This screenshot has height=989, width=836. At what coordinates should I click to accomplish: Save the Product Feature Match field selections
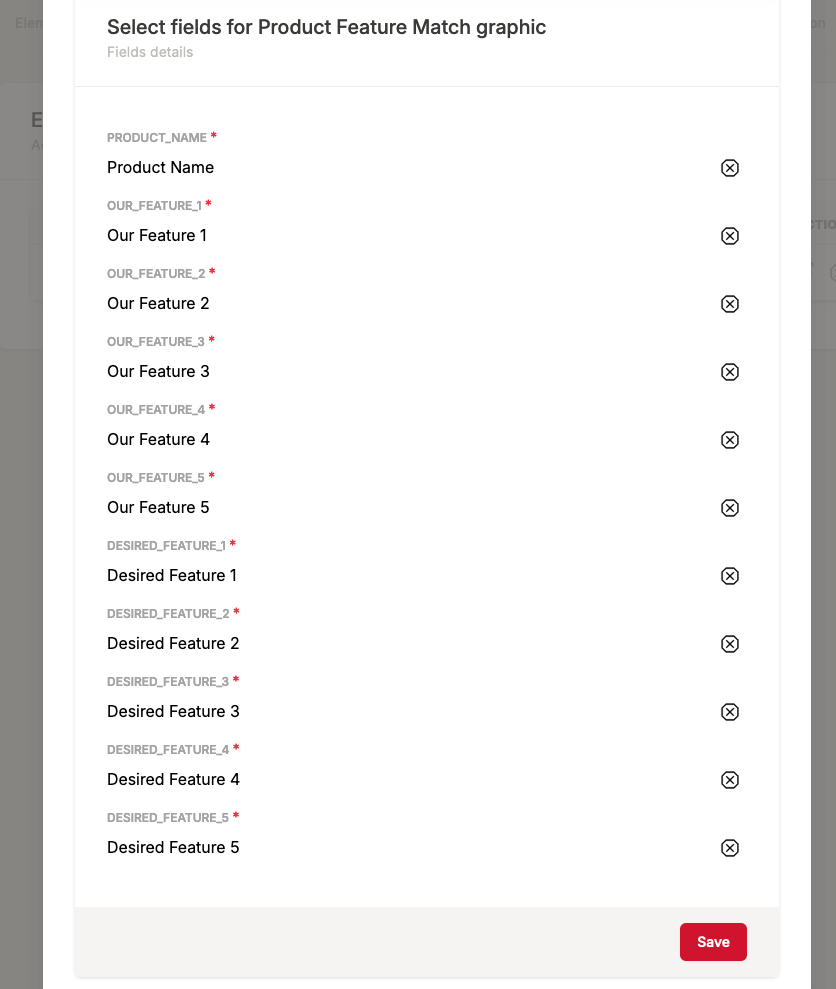coord(713,941)
